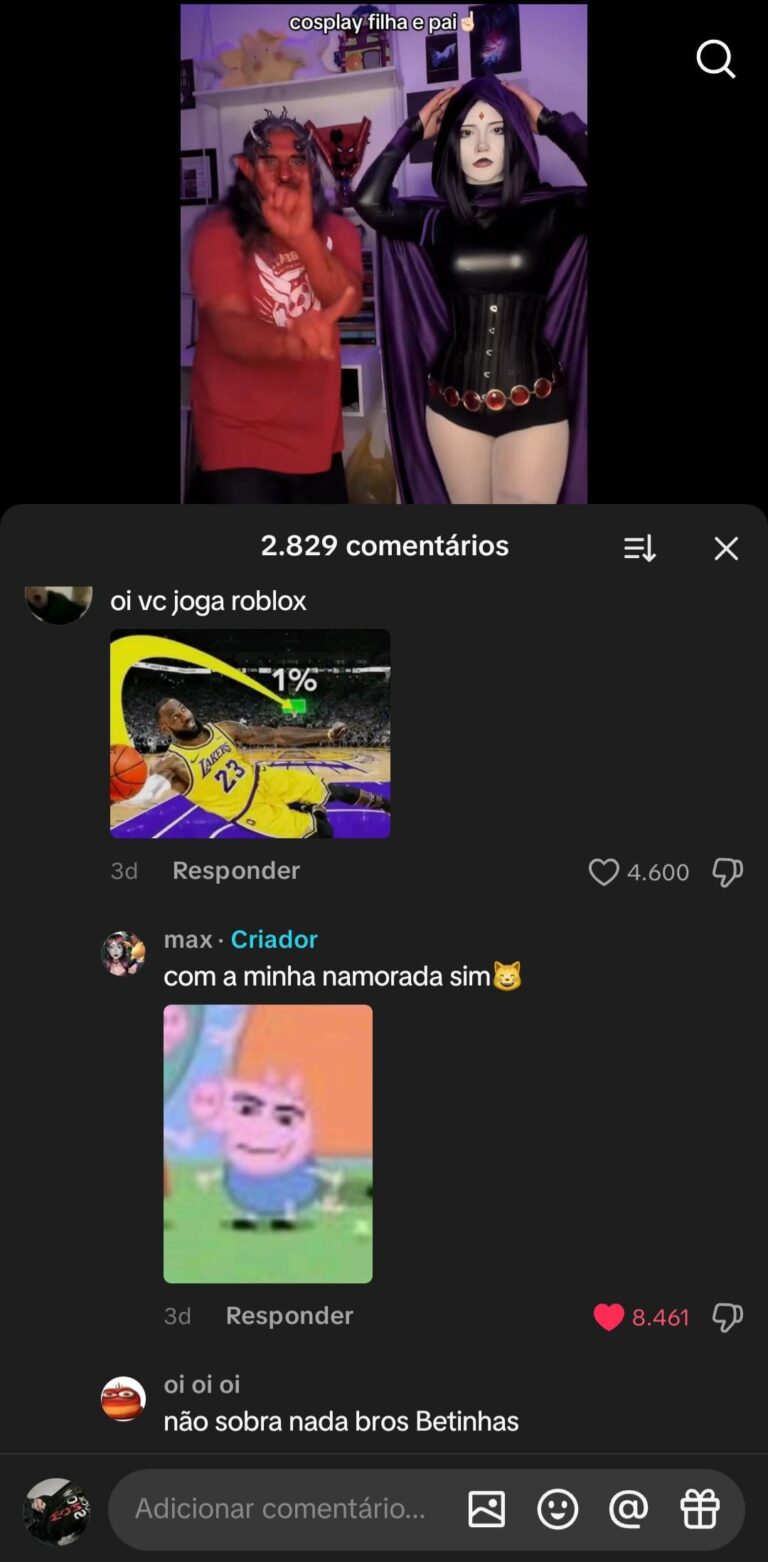The width and height of the screenshot is (768, 1562).
Task: Dislike max's comment
Action: (x=727, y=1317)
